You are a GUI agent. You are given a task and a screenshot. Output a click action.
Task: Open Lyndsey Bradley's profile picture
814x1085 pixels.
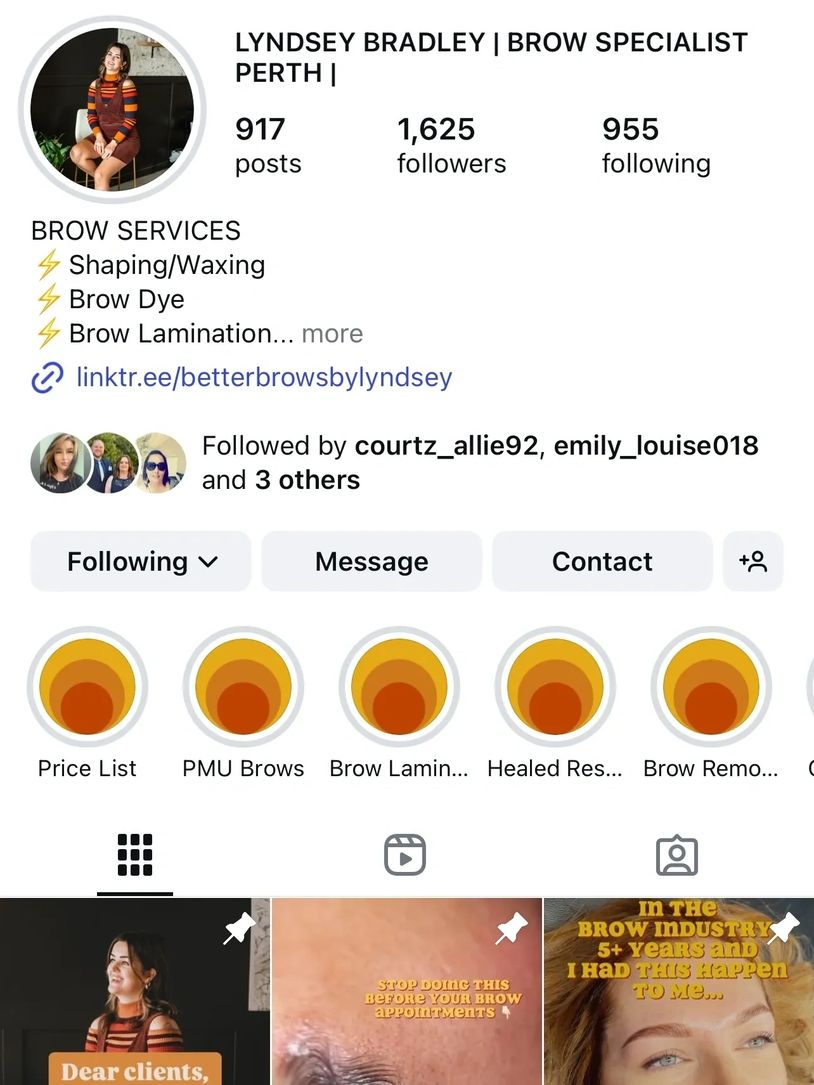(111, 109)
